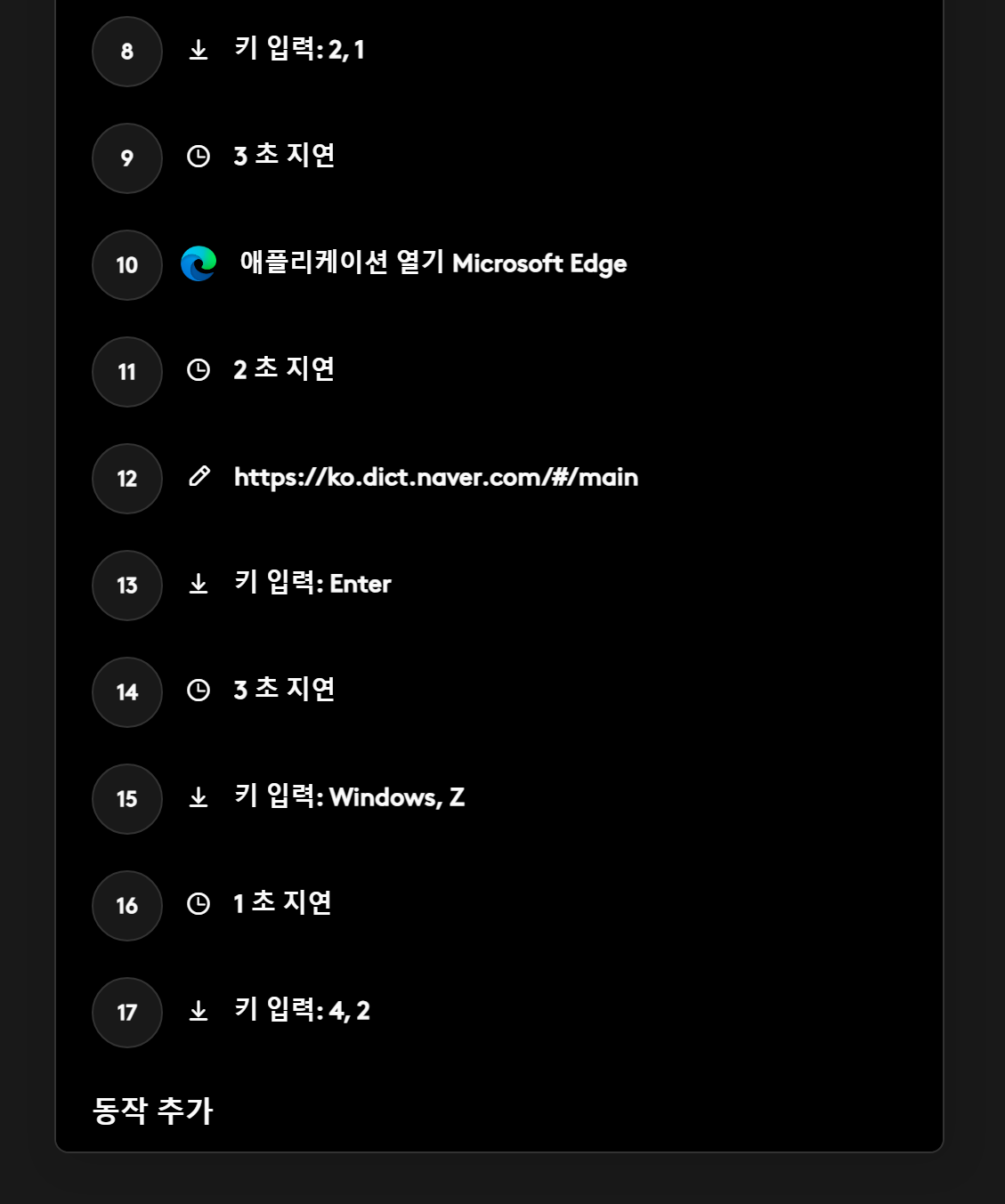
Task: Select the '키 입력: Windows, Z' step
Action: (x=350, y=797)
